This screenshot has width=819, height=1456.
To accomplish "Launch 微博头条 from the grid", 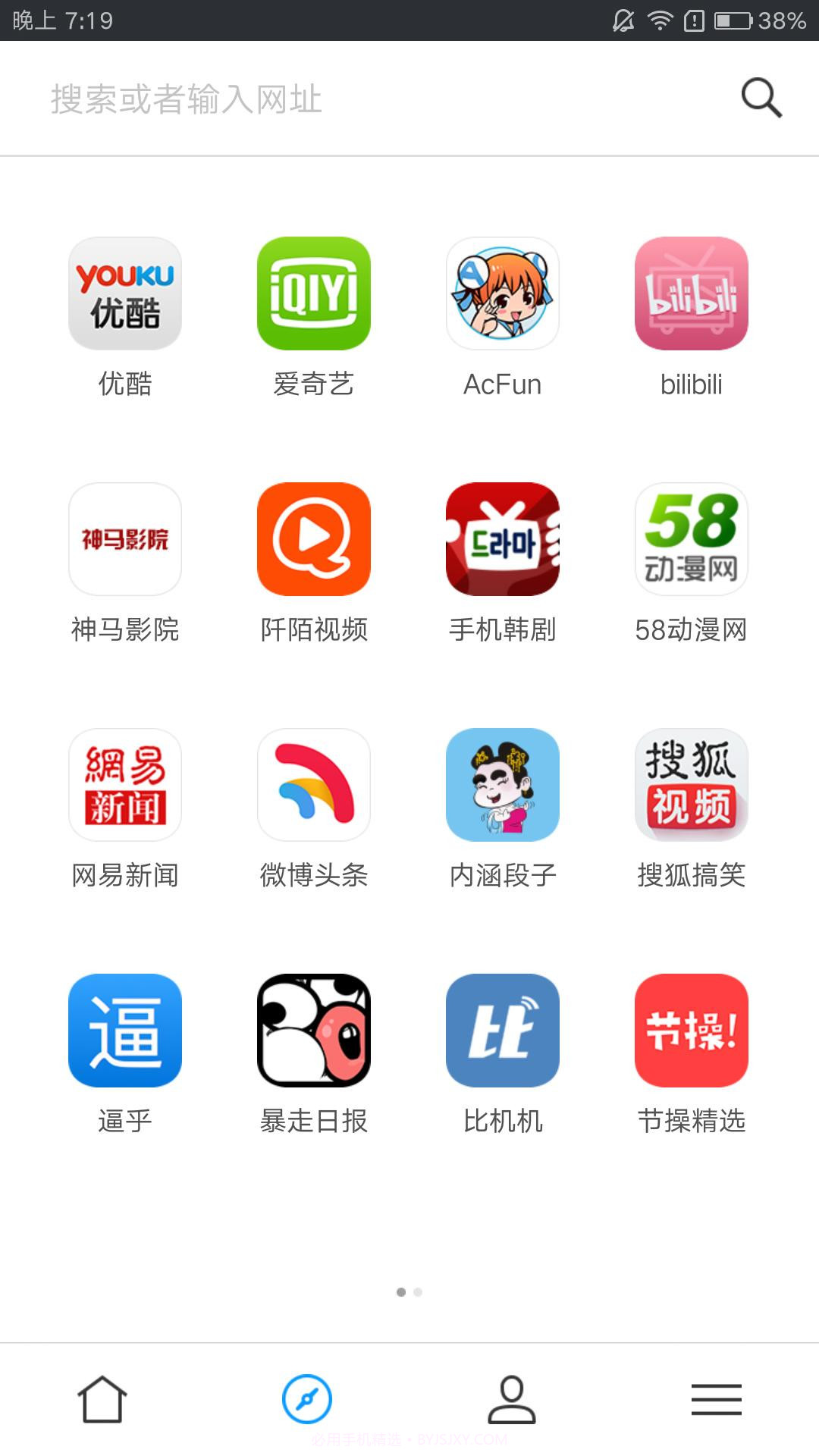I will (x=313, y=785).
